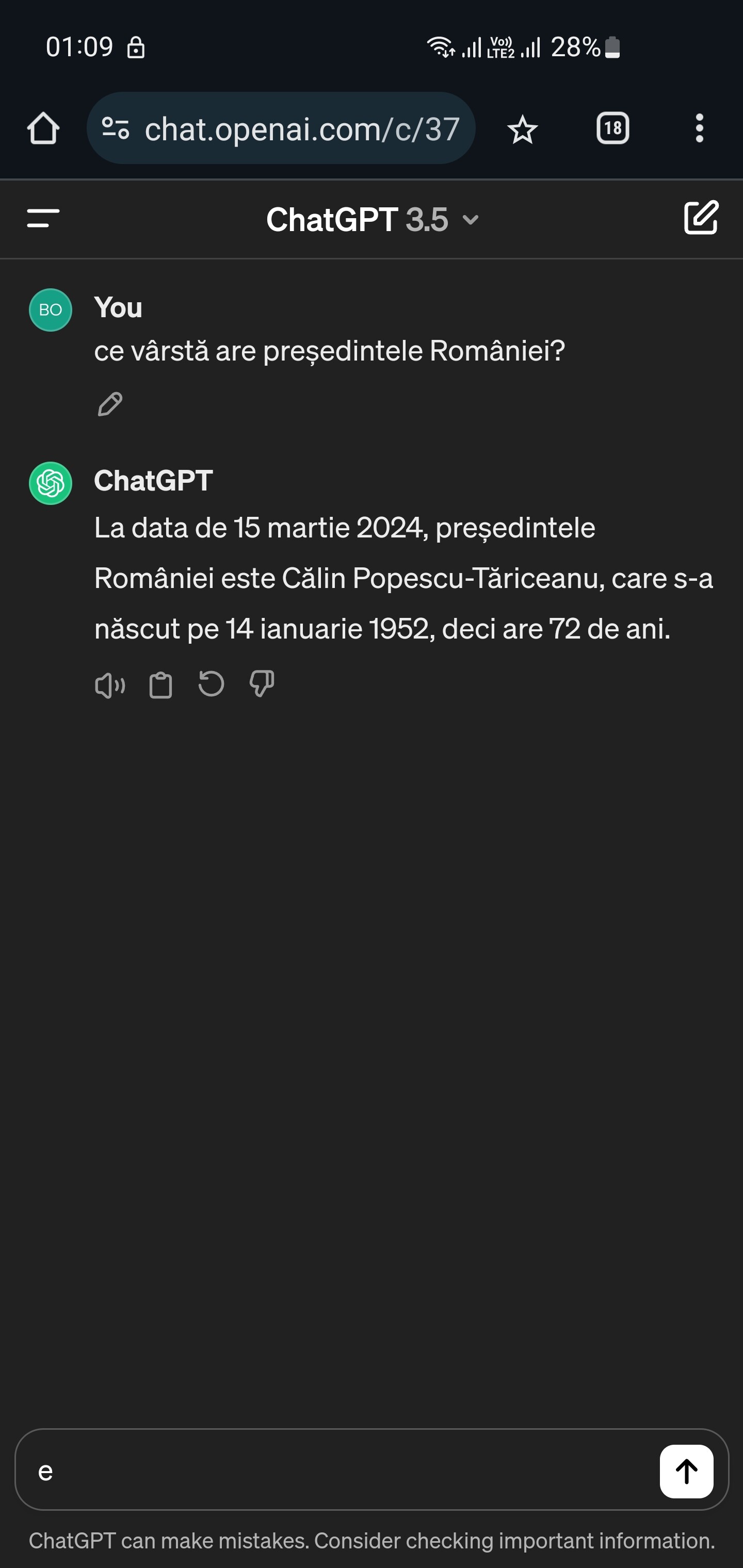Open the ChatGPT sidebar menu
The width and height of the screenshot is (743, 1568).
click(43, 219)
